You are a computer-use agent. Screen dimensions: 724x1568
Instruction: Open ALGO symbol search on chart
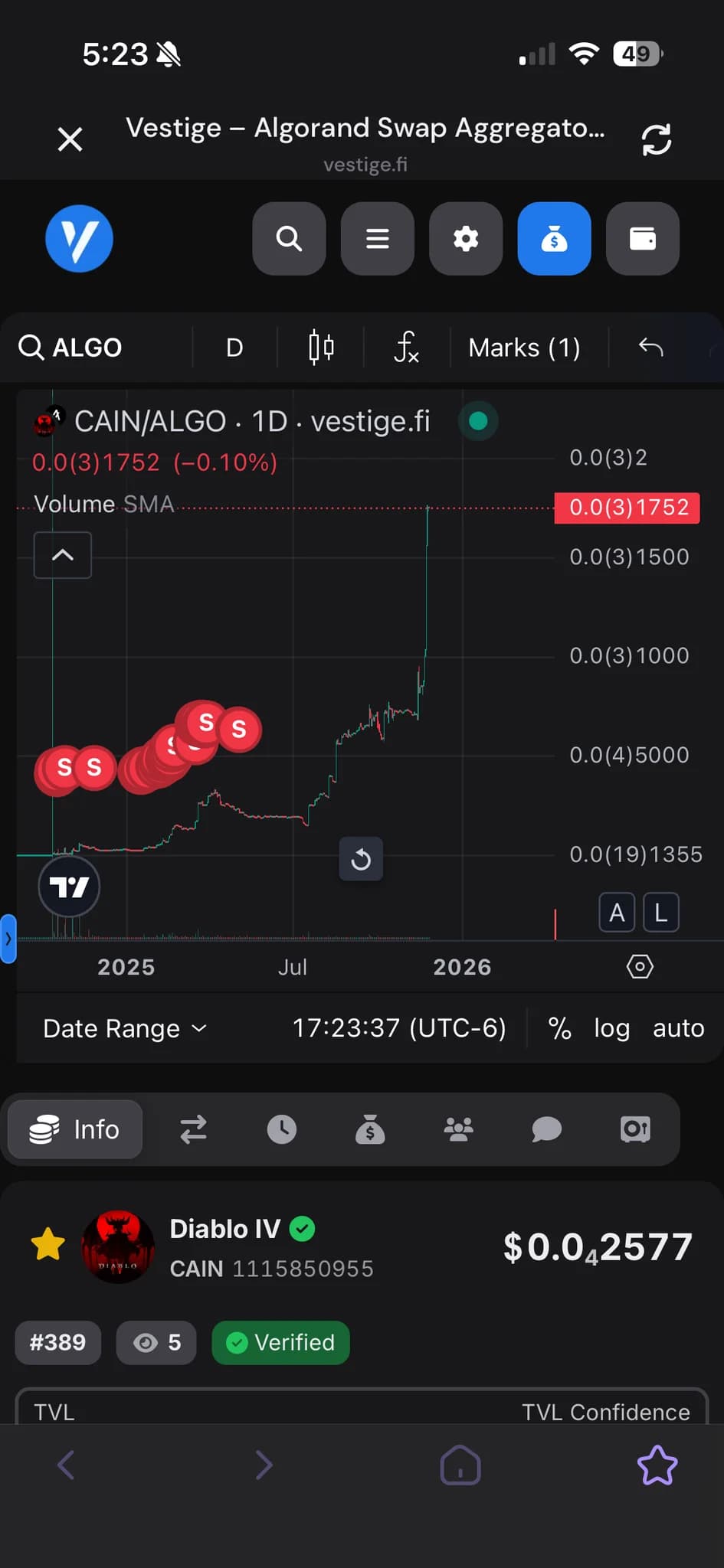click(x=71, y=348)
